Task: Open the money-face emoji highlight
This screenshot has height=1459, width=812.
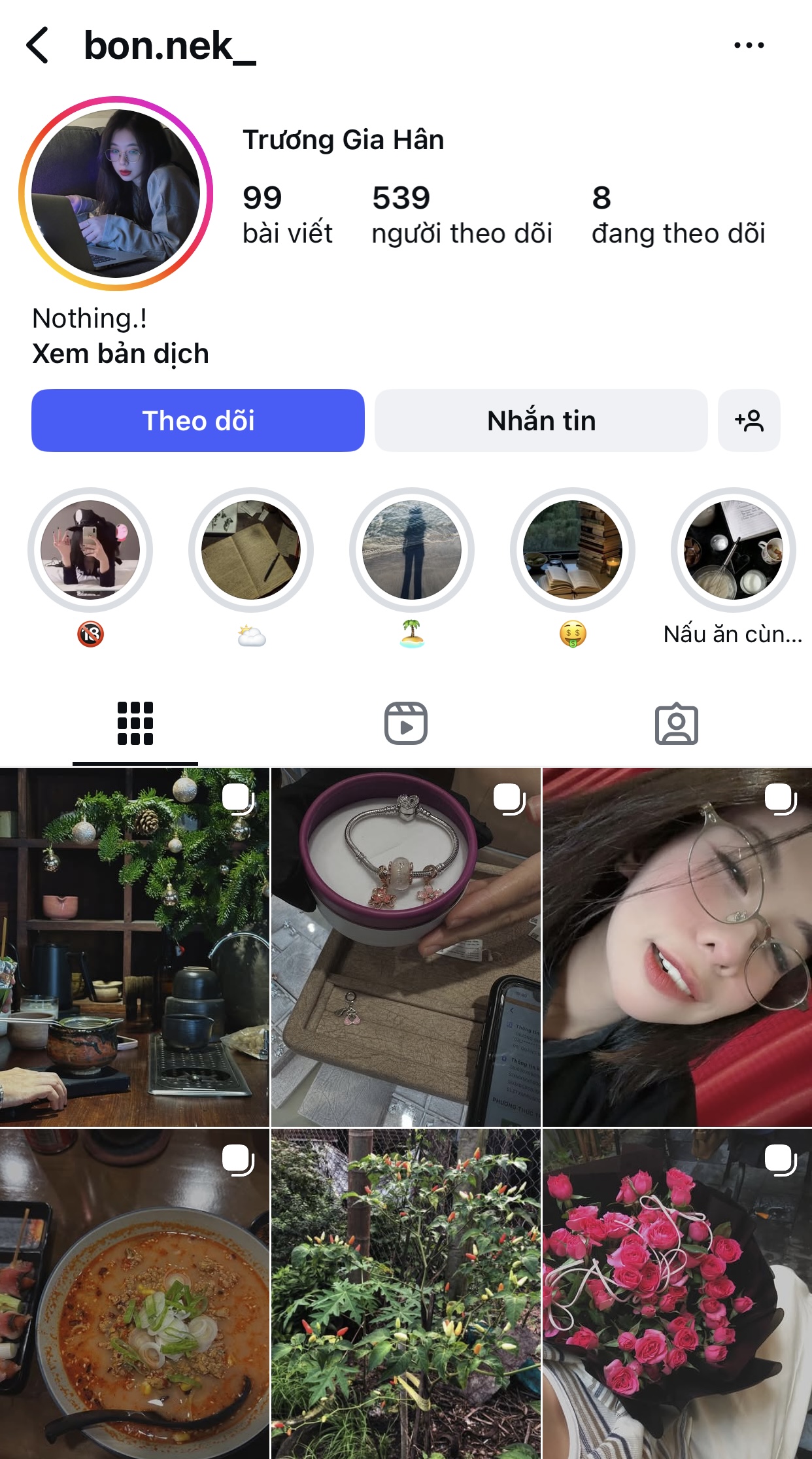Action: tap(573, 550)
